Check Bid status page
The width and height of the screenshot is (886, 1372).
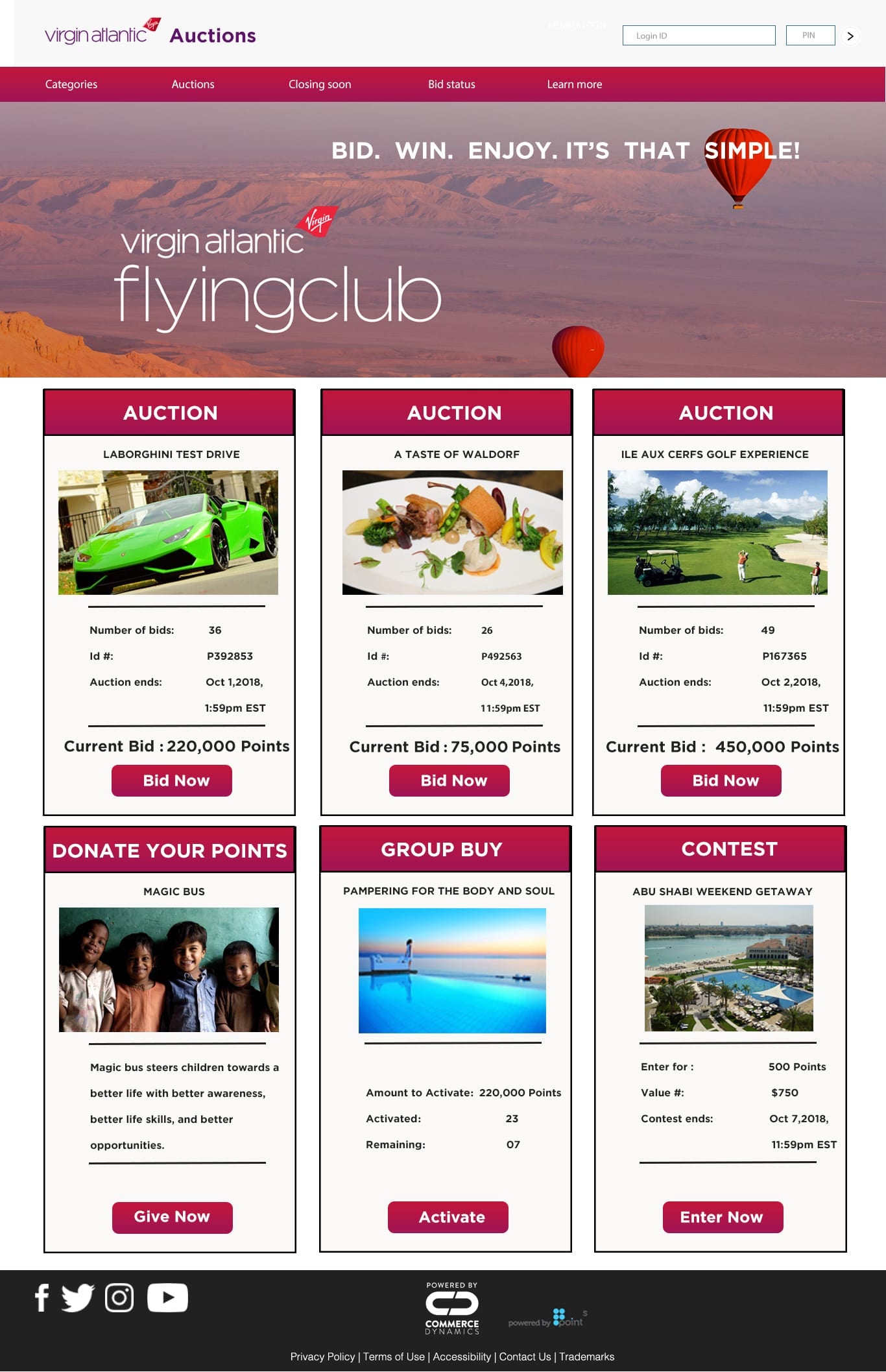(x=451, y=84)
